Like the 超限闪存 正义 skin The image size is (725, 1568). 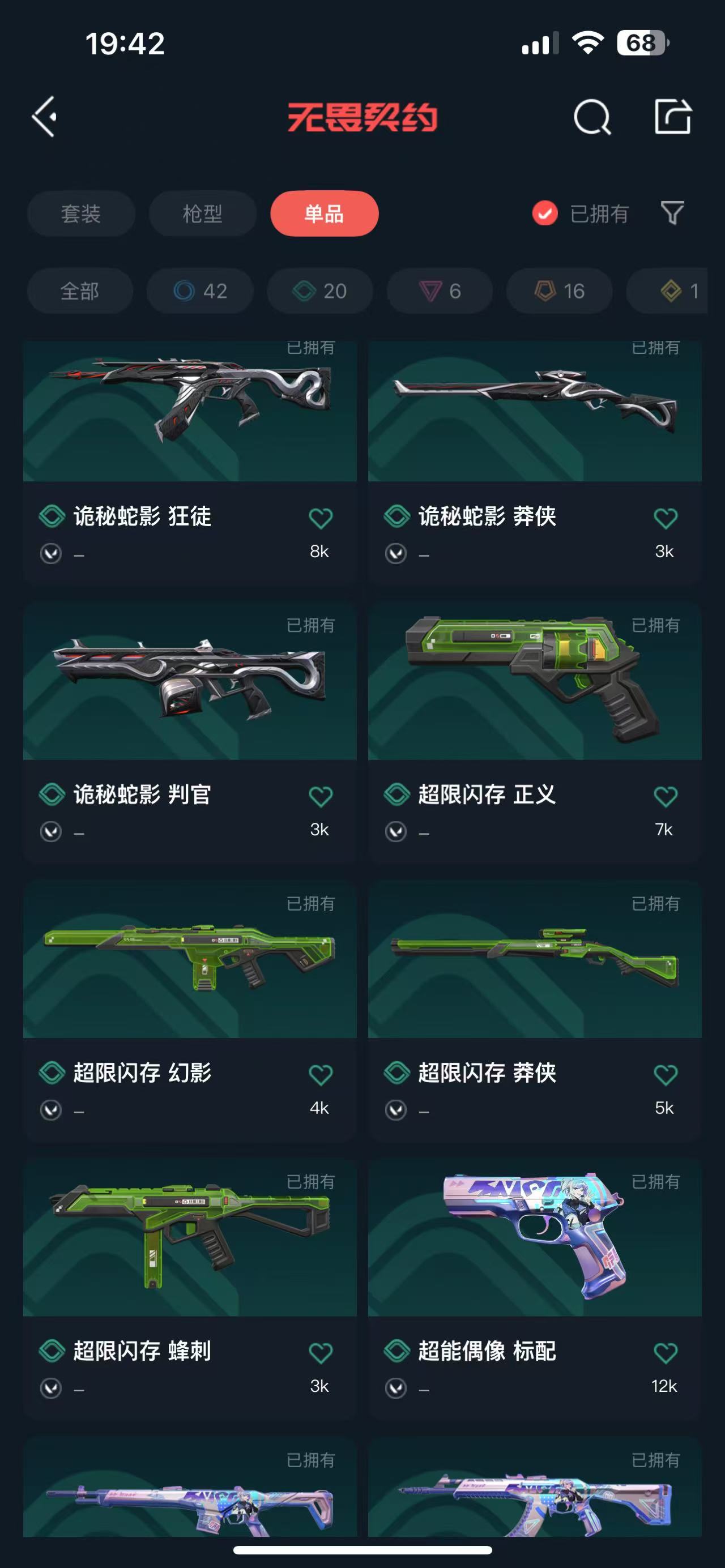click(665, 797)
